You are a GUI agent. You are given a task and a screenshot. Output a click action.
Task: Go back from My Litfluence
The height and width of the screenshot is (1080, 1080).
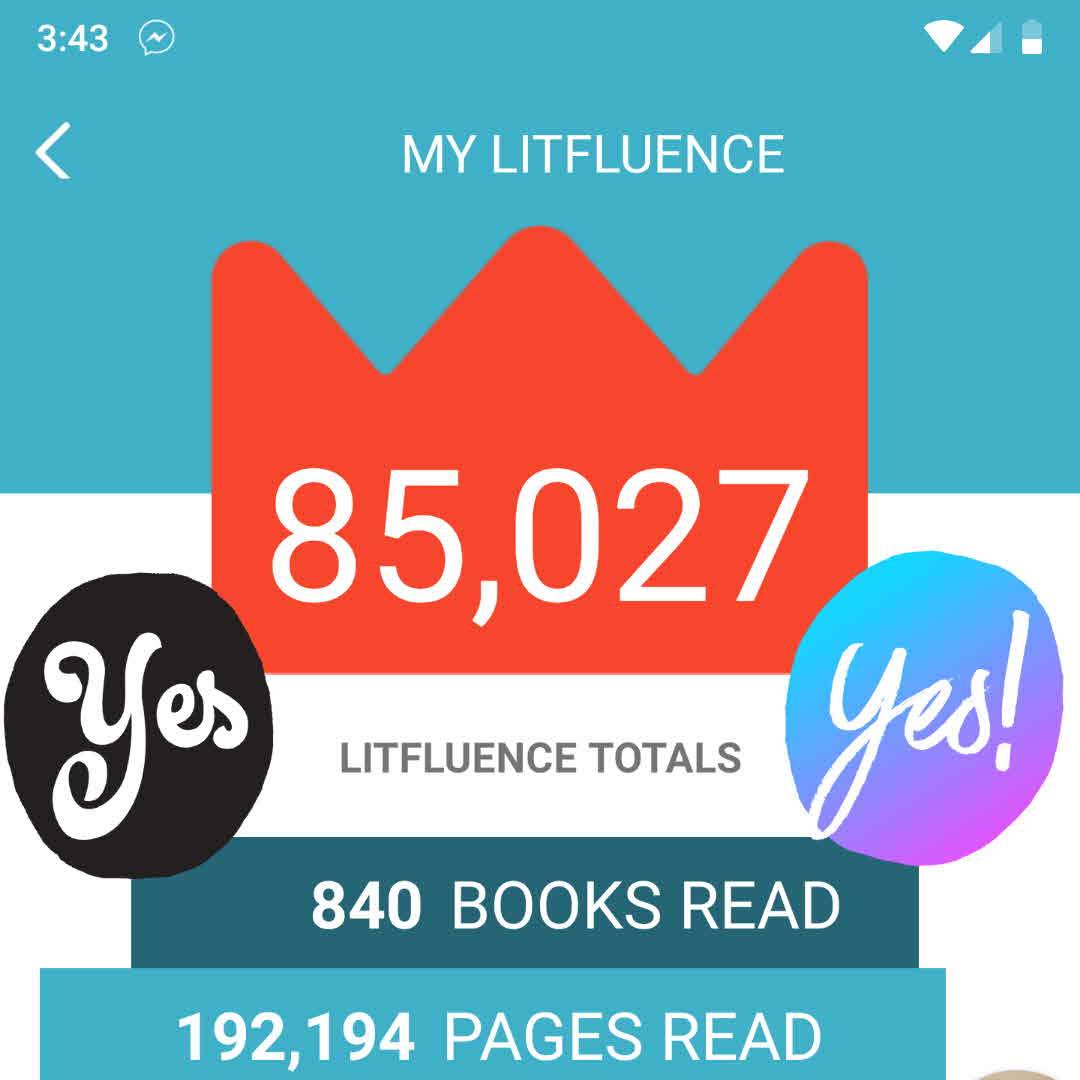tap(54, 151)
